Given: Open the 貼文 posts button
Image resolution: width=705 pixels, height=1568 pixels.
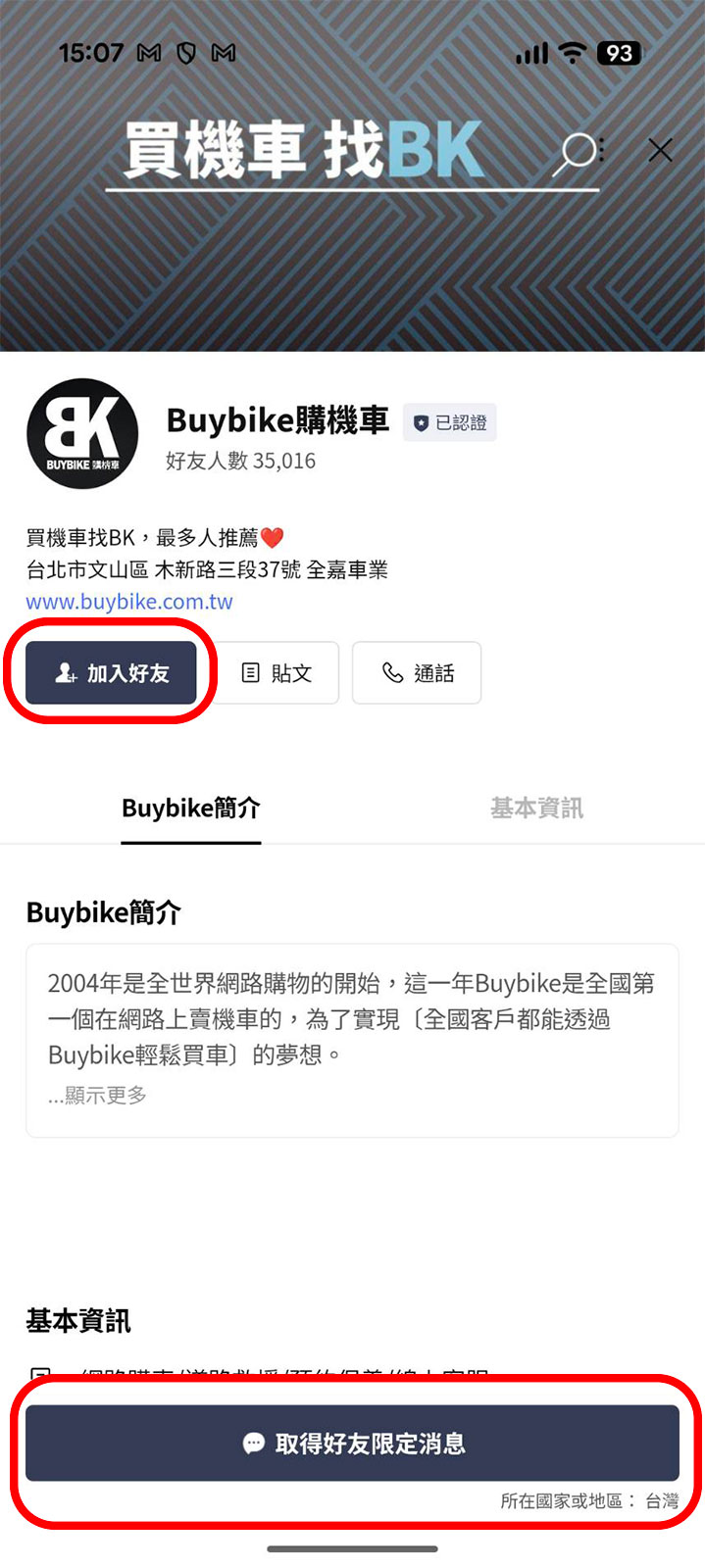Looking at the screenshot, I should tap(277, 673).
